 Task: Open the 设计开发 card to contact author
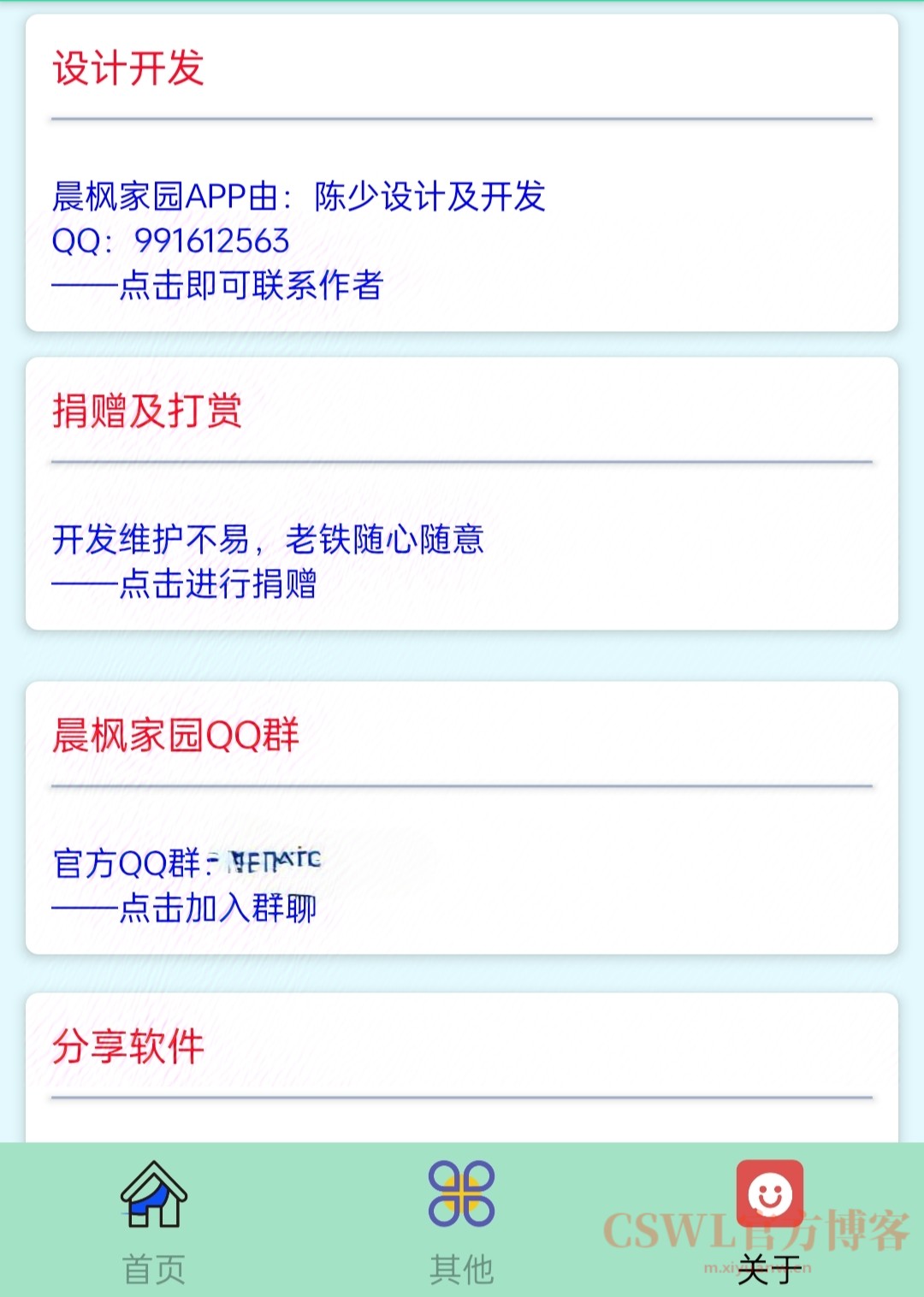coord(462,240)
